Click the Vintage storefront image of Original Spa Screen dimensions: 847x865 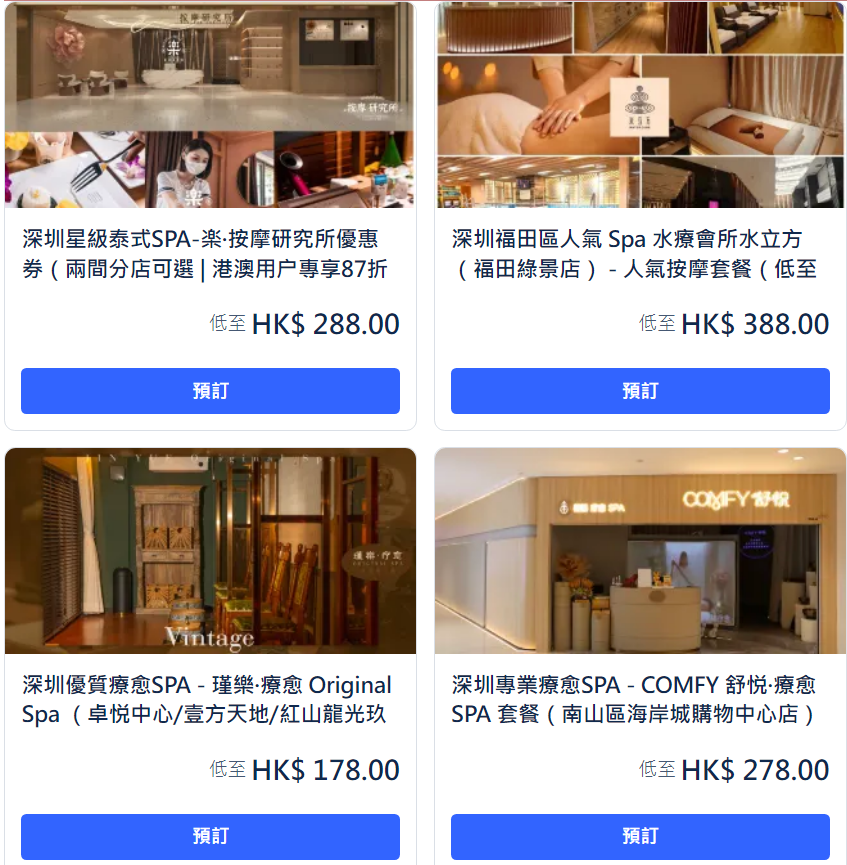[x=210, y=550]
